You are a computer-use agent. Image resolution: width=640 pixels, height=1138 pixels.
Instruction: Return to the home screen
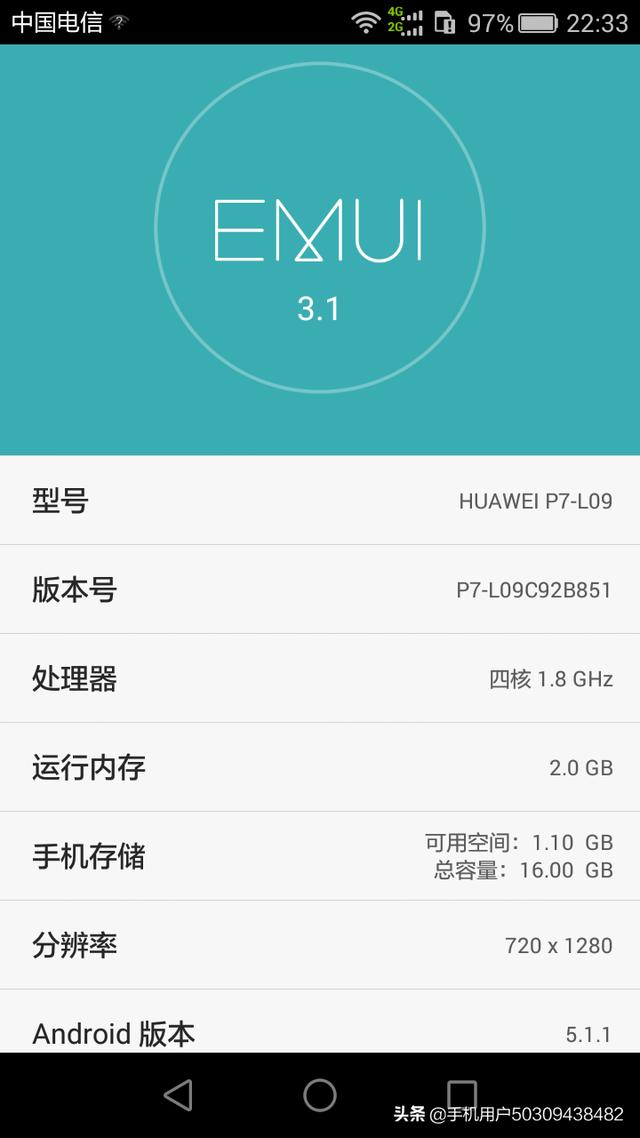(x=320, y=1095)
